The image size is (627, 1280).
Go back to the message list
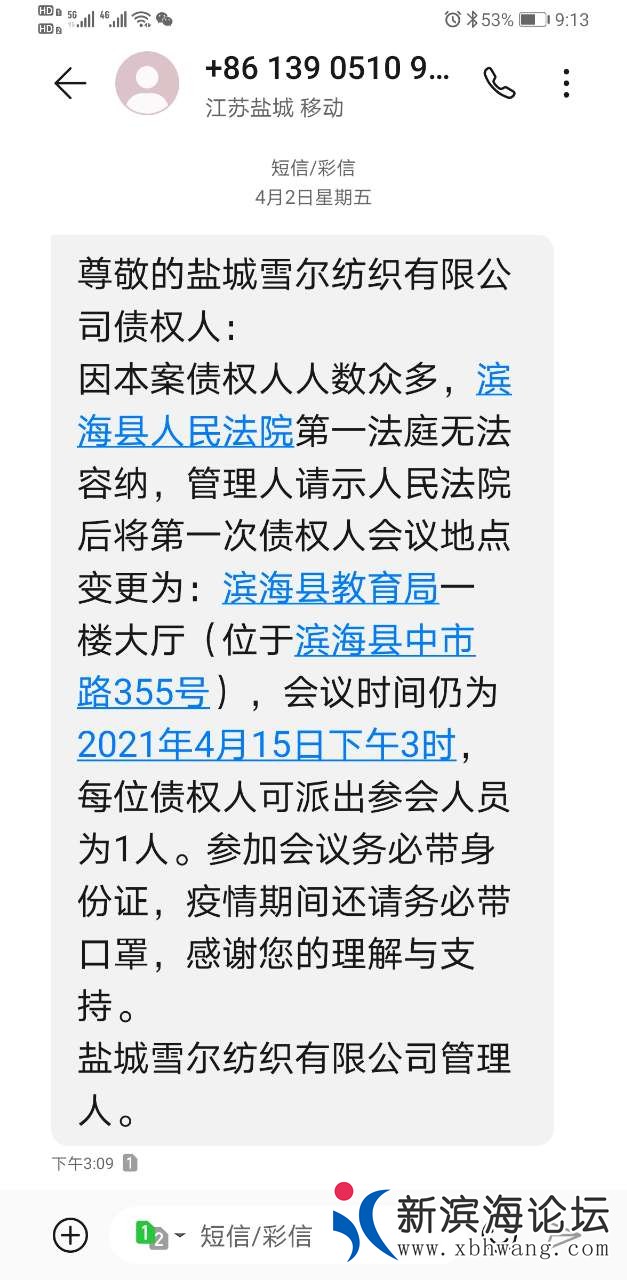coord(70,83)
